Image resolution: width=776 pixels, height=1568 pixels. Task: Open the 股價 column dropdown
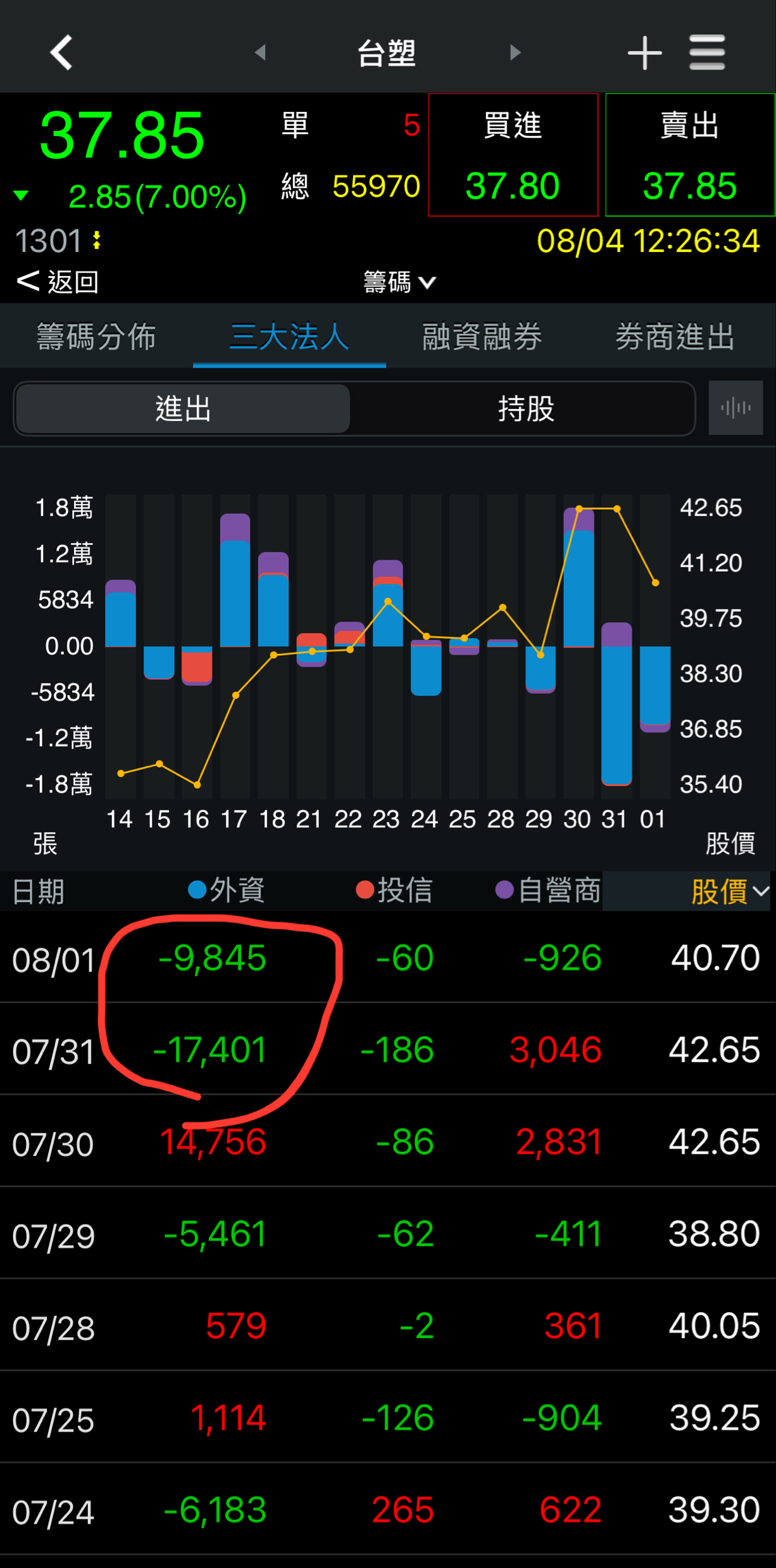coord(730,891)
